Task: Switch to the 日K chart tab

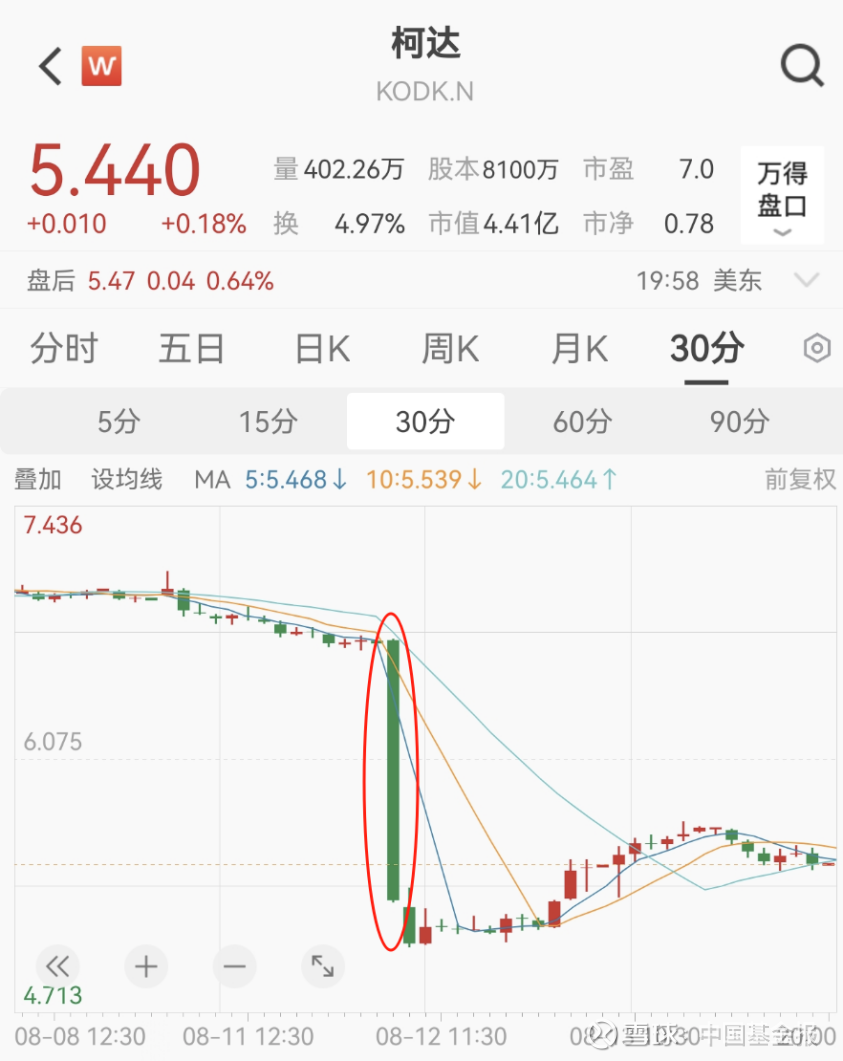Action: pyautogui.click(x=322, y=348)
